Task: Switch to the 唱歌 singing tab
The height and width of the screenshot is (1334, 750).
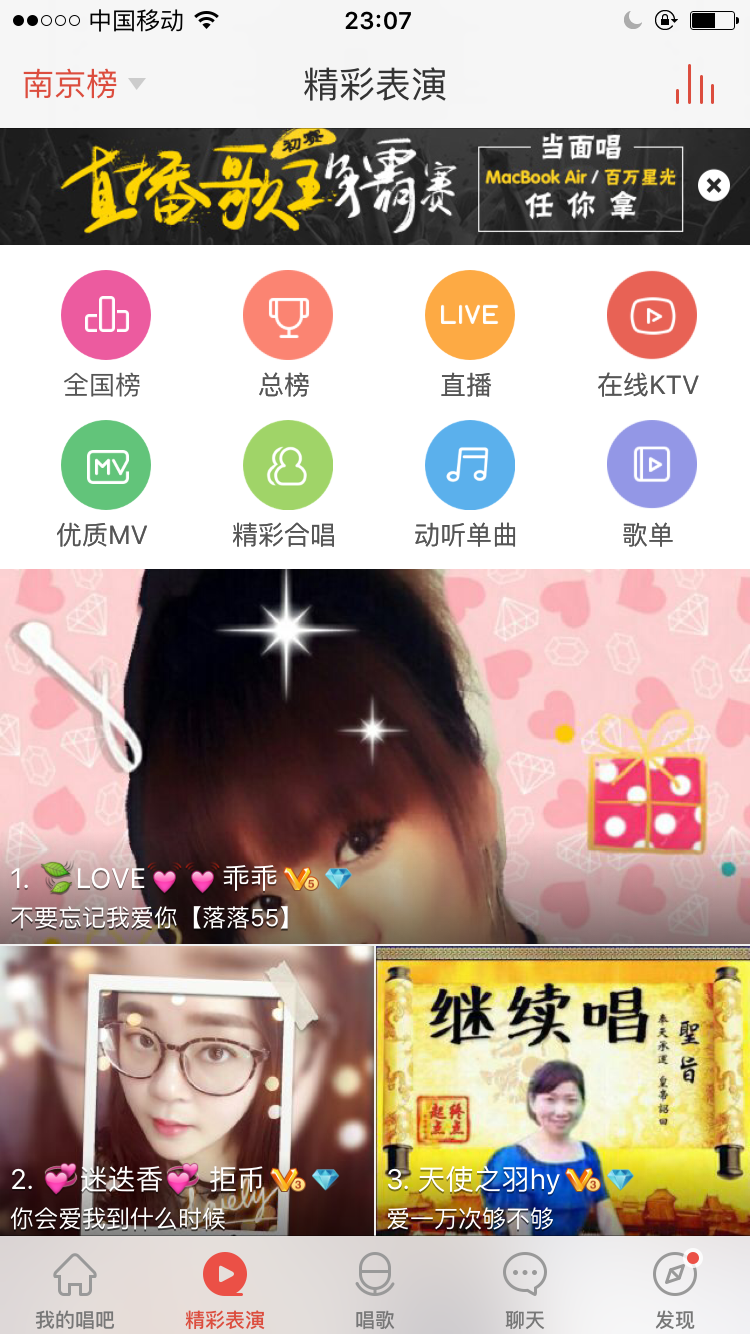Action: click(x=374, y=1287)
